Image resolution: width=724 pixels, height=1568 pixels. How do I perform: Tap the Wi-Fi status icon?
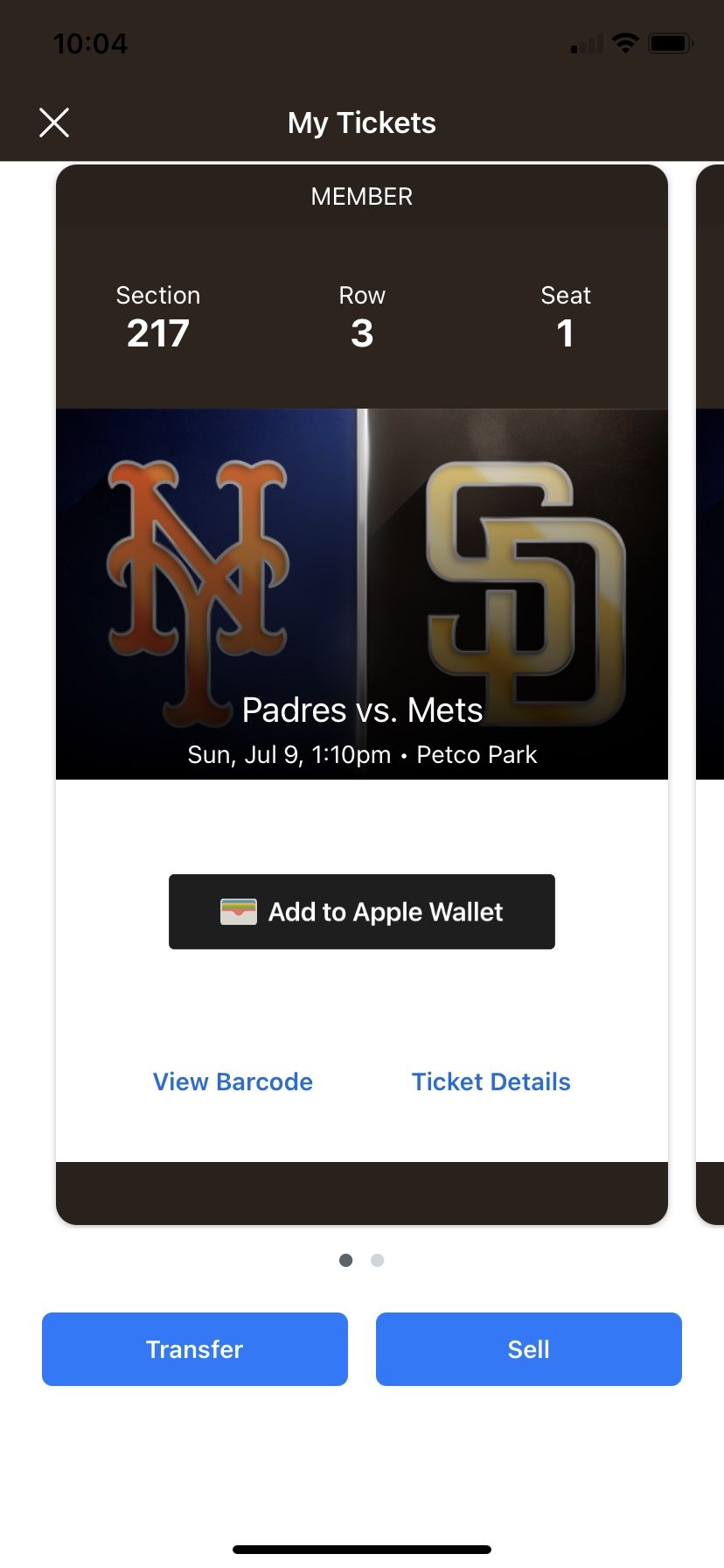pyautogui.click(x=623, y=42)
